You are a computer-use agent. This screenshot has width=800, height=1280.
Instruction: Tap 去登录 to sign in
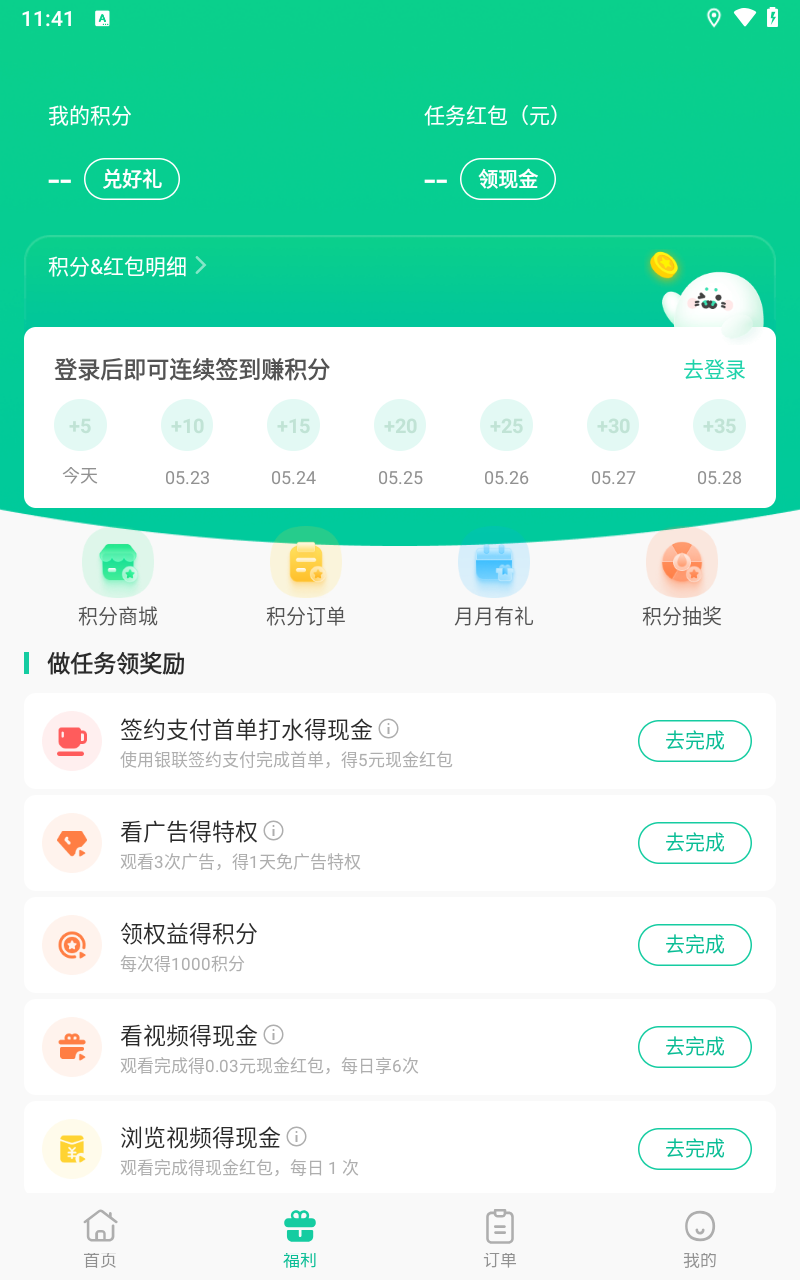(x=714, y=370)
